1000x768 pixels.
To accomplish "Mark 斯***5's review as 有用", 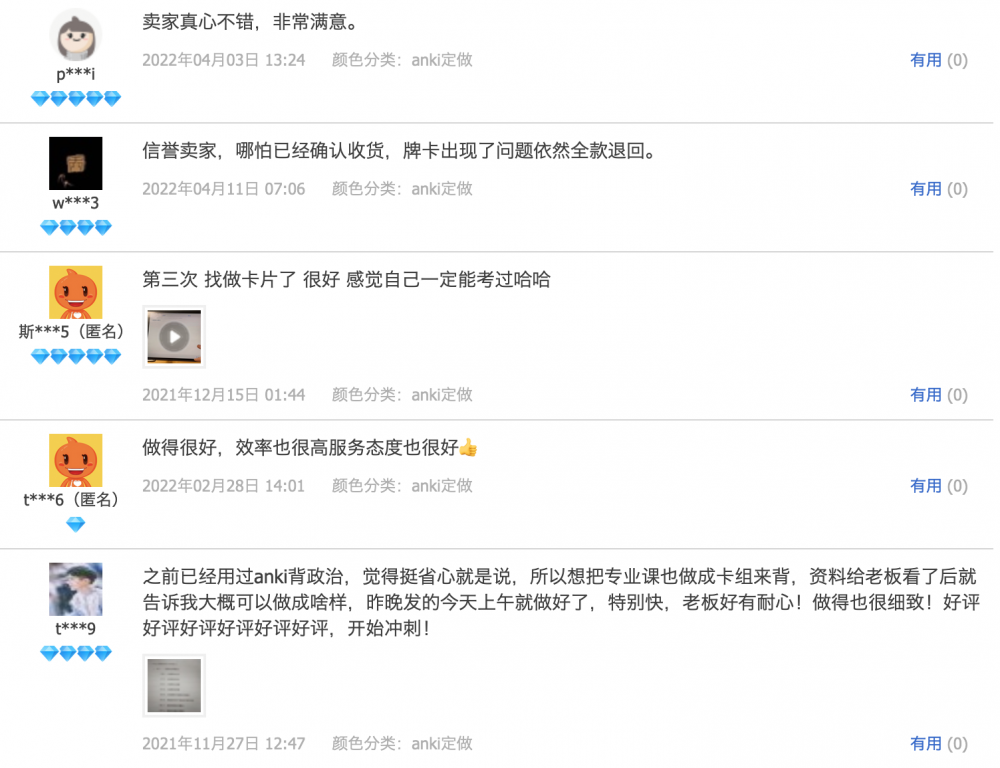I will 926,395.
